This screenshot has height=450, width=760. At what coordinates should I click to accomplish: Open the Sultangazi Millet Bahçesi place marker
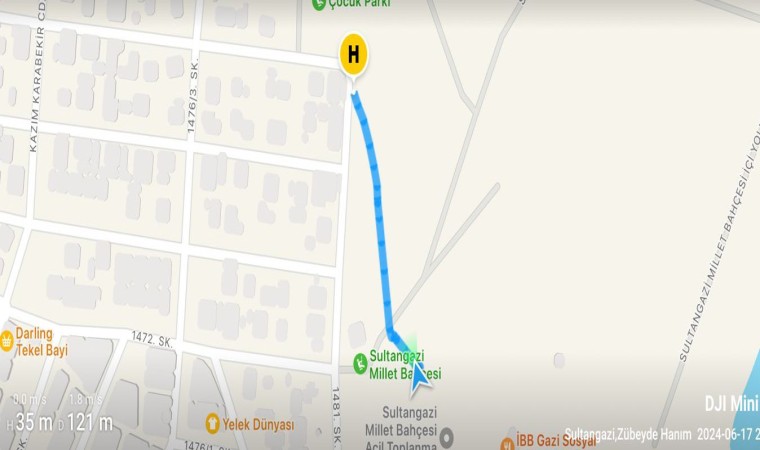point(360,360)
